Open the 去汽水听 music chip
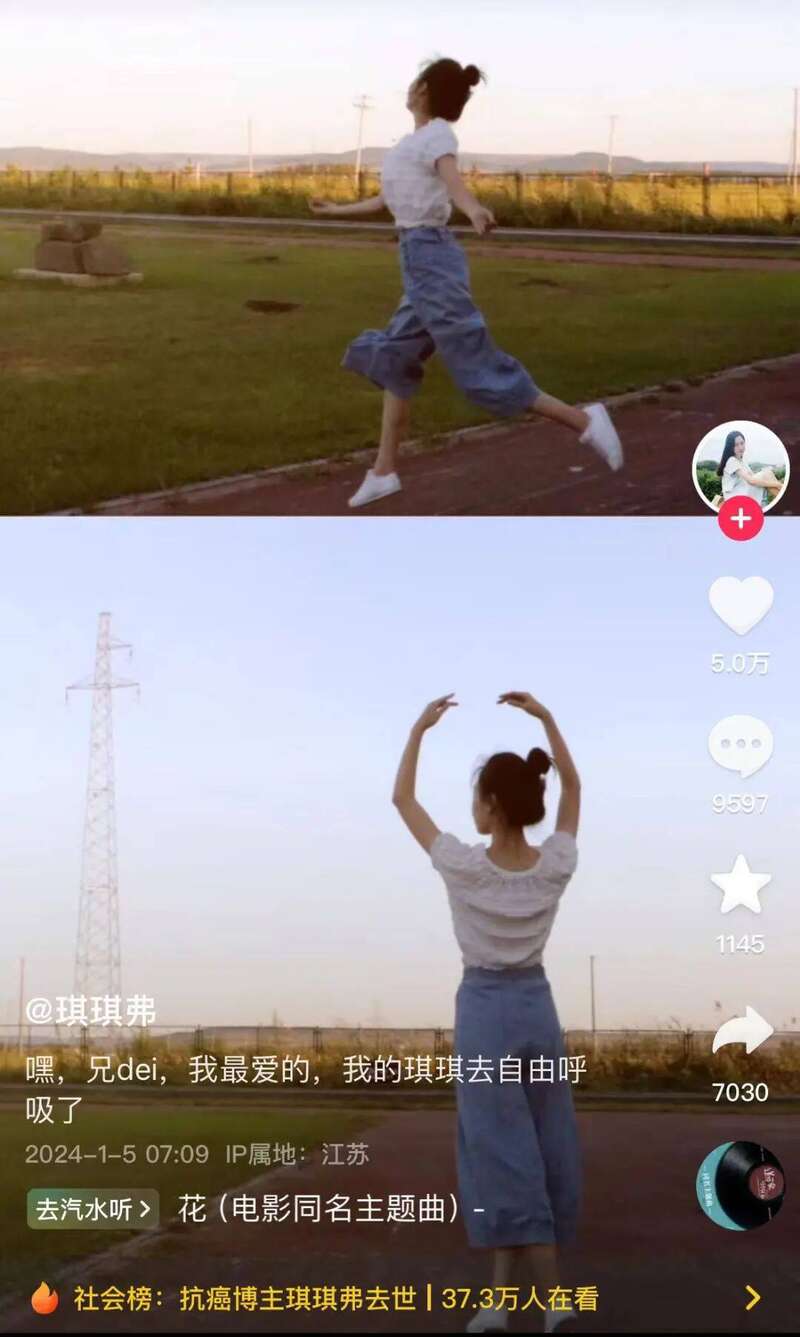Image resolution: width=800 pixels, height=1337 pixels. pyautogui.click(x=93, y=1209)
